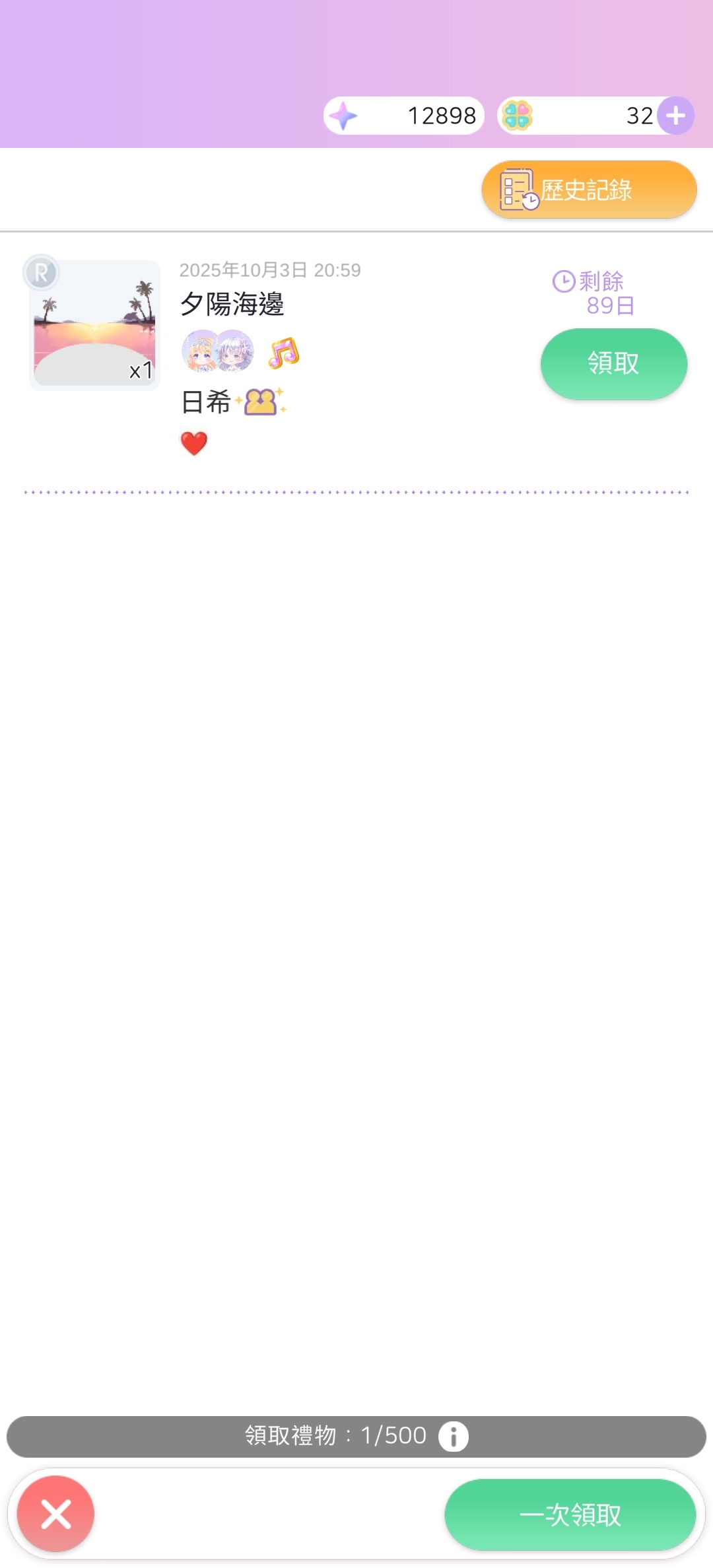Viewport: 713px width, 1568px height.
Task: Open the gift limit info icon
Action: coord(453,1437)
